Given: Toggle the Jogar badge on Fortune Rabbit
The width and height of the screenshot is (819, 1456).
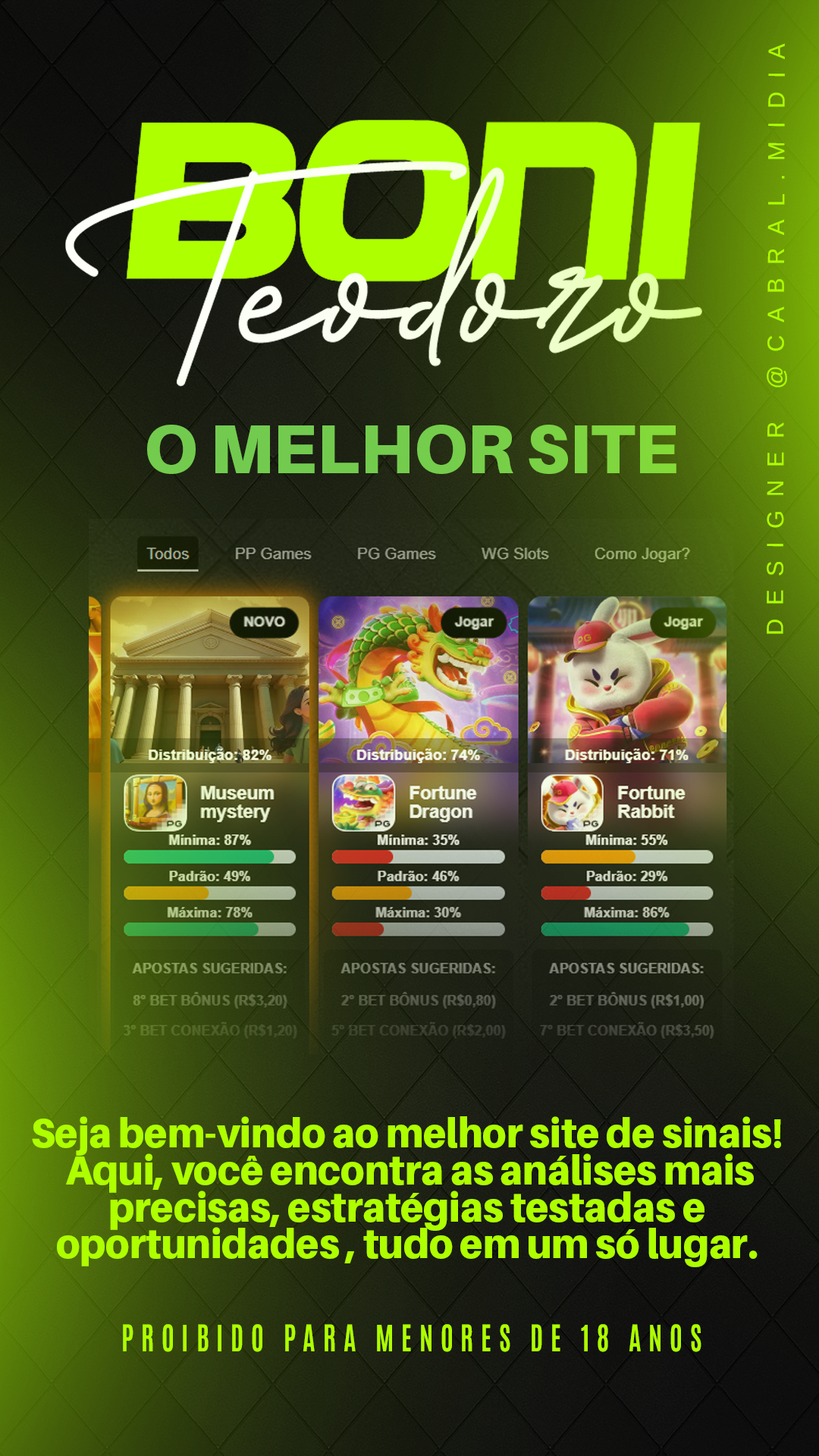Looking at the screenshot, I should [x=683, y=620].
